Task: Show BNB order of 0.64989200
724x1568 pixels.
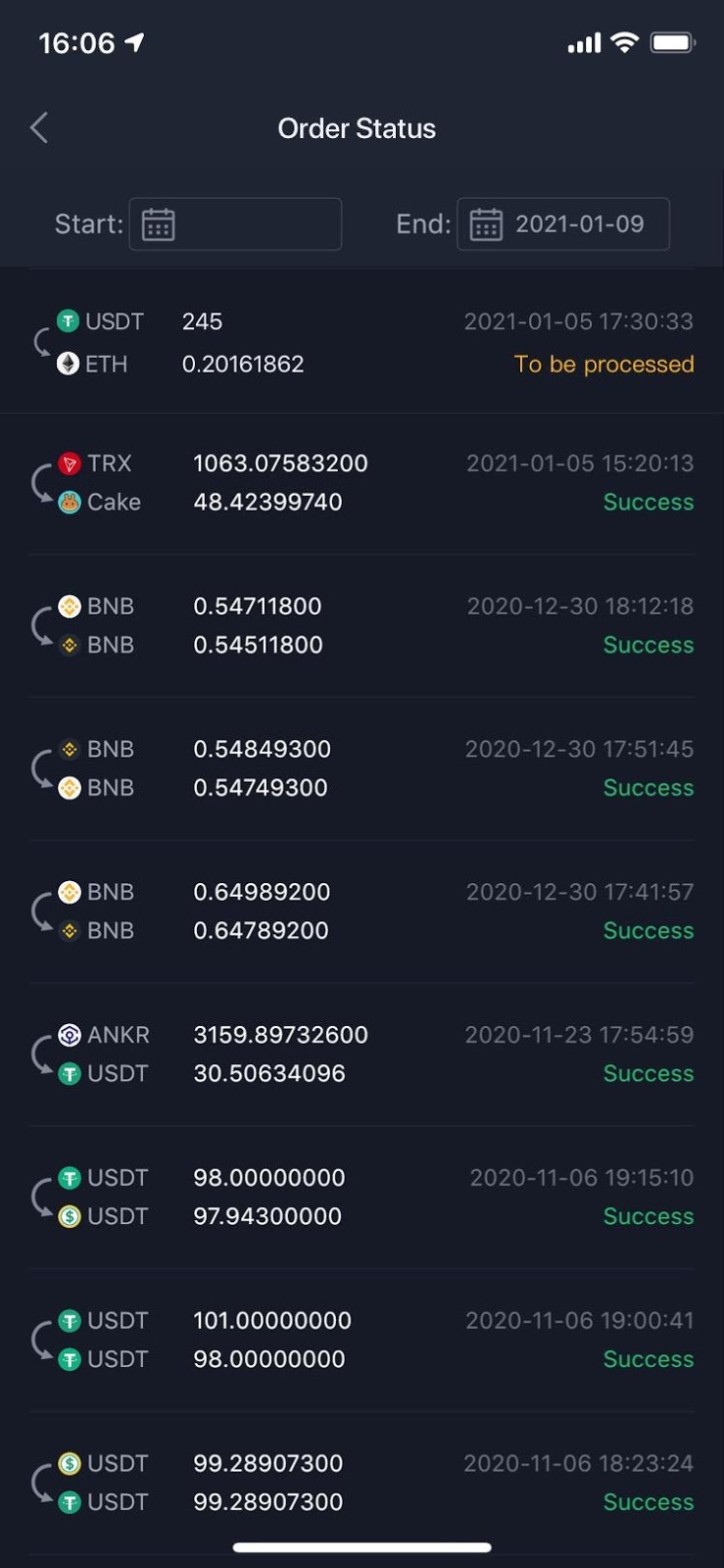Action: coord(362,911)
